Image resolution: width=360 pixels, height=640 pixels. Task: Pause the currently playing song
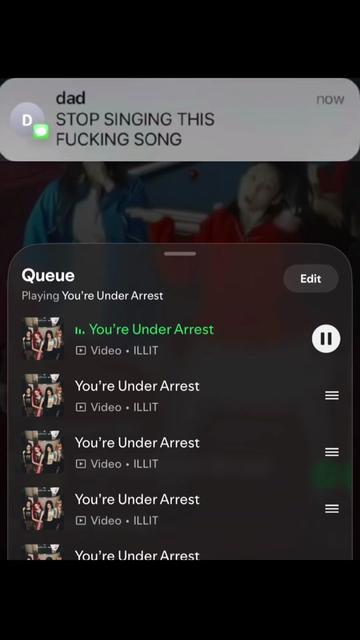coord(326,338)
